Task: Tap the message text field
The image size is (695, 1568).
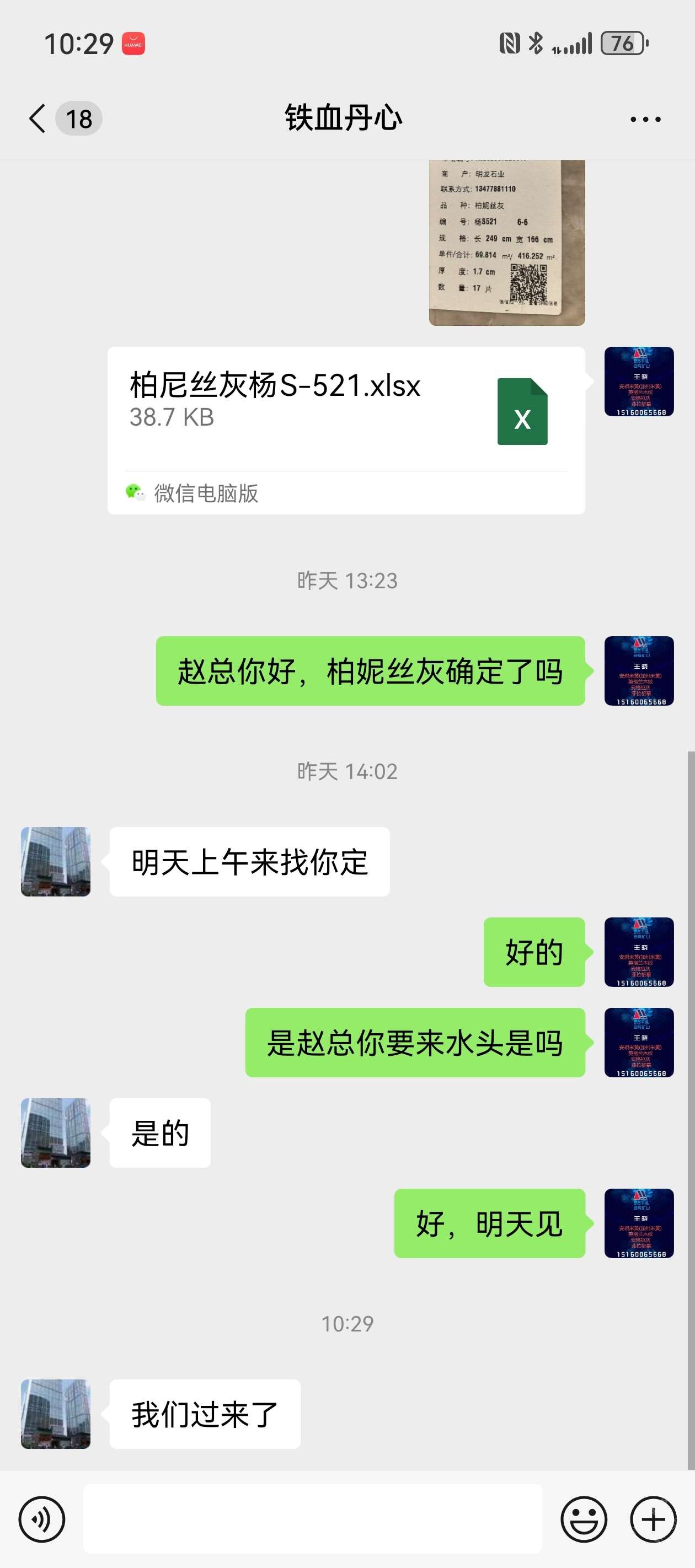Action: (x=312, y=1519)
